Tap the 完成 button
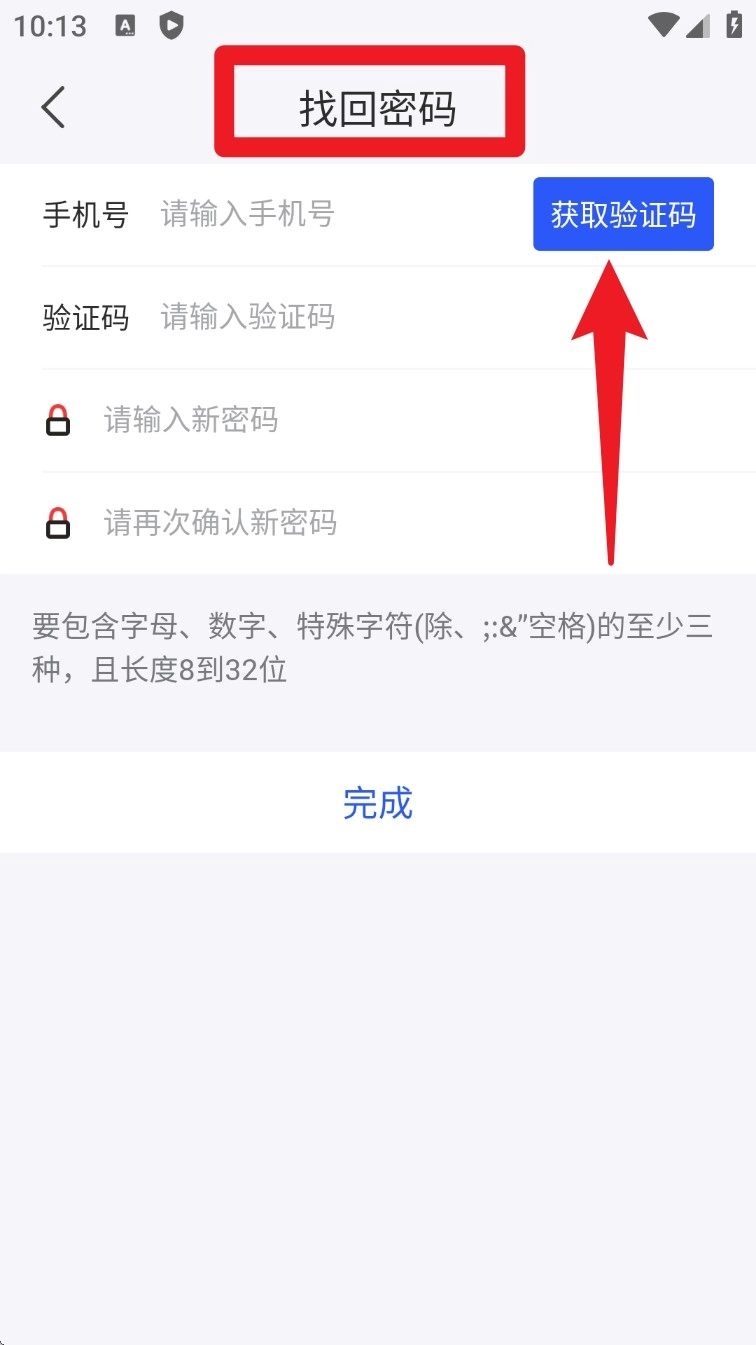The image size is (756, 1345). coord(377,803)
